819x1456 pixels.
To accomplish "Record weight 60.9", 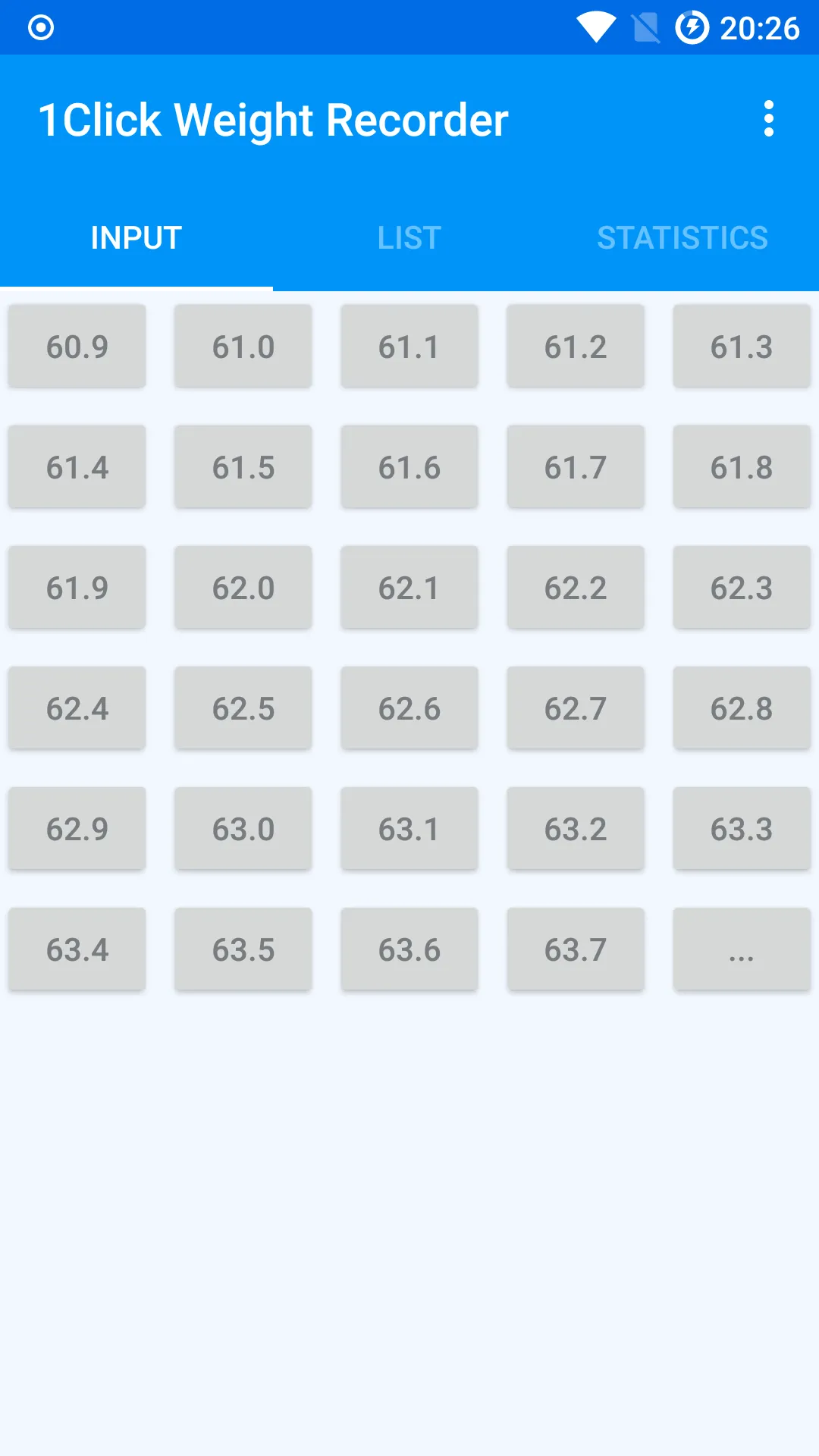I will [77, 347].
